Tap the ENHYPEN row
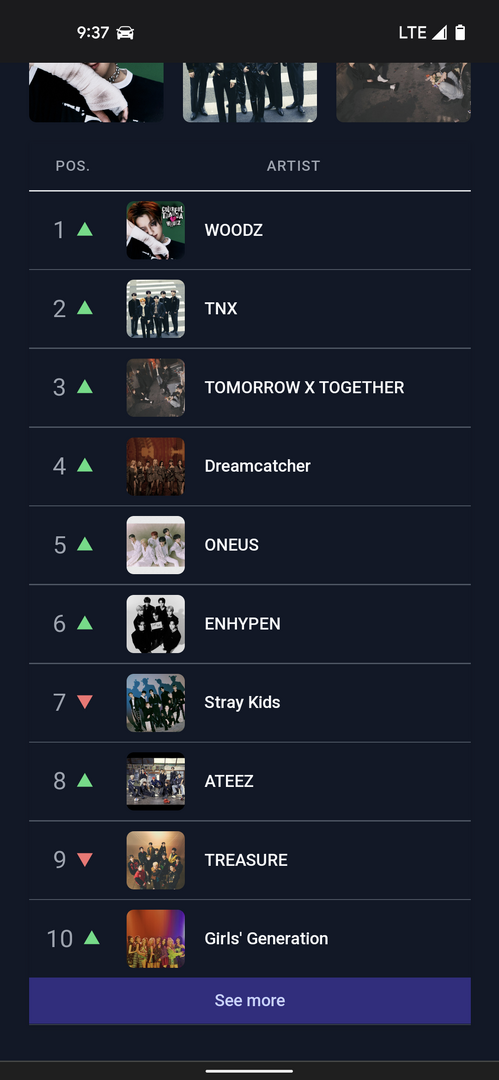This screenshot has height=1080, width=499. coord(250,624)
